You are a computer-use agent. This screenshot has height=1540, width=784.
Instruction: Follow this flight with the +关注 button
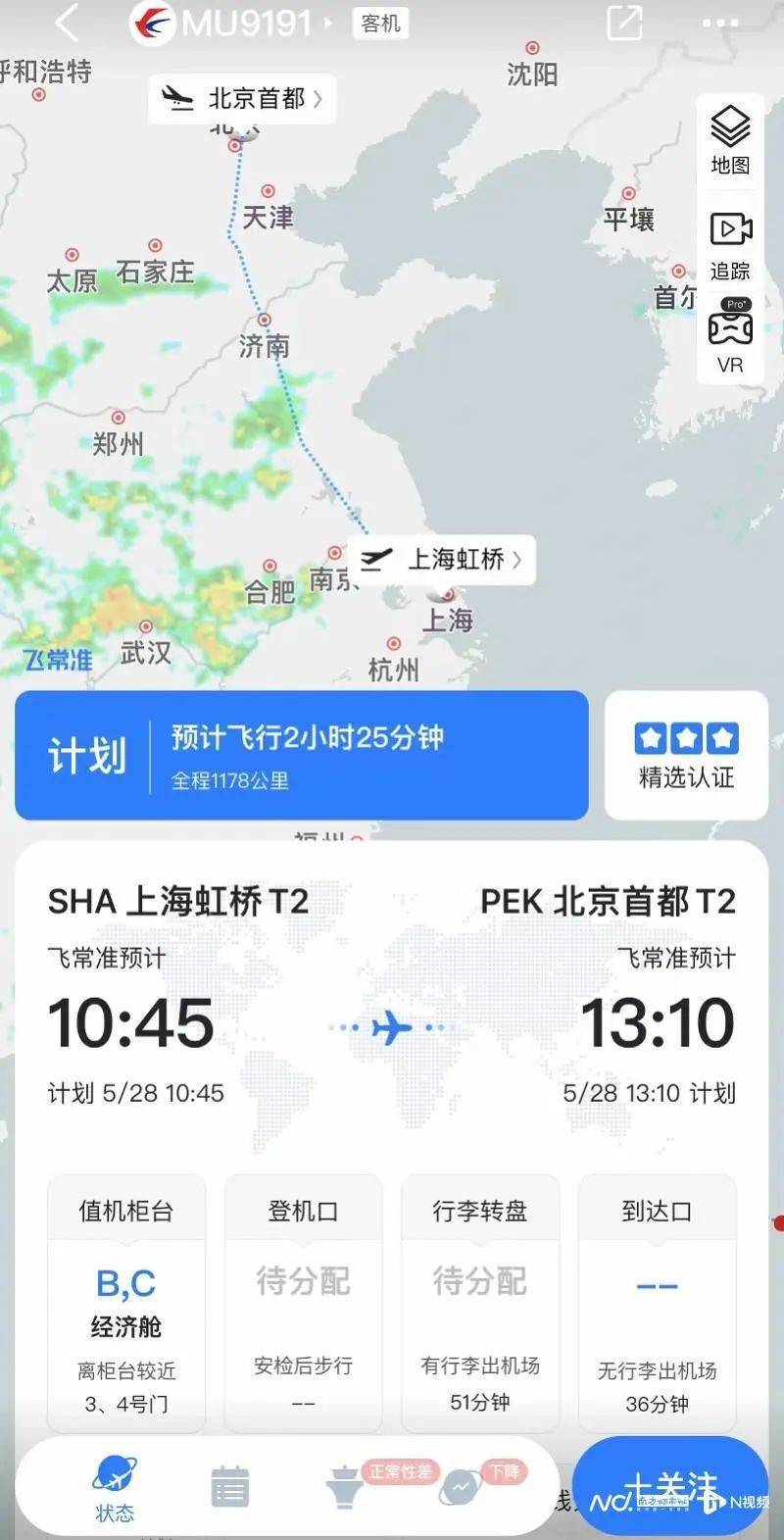pyautogui.click(x=670, y=1487)
